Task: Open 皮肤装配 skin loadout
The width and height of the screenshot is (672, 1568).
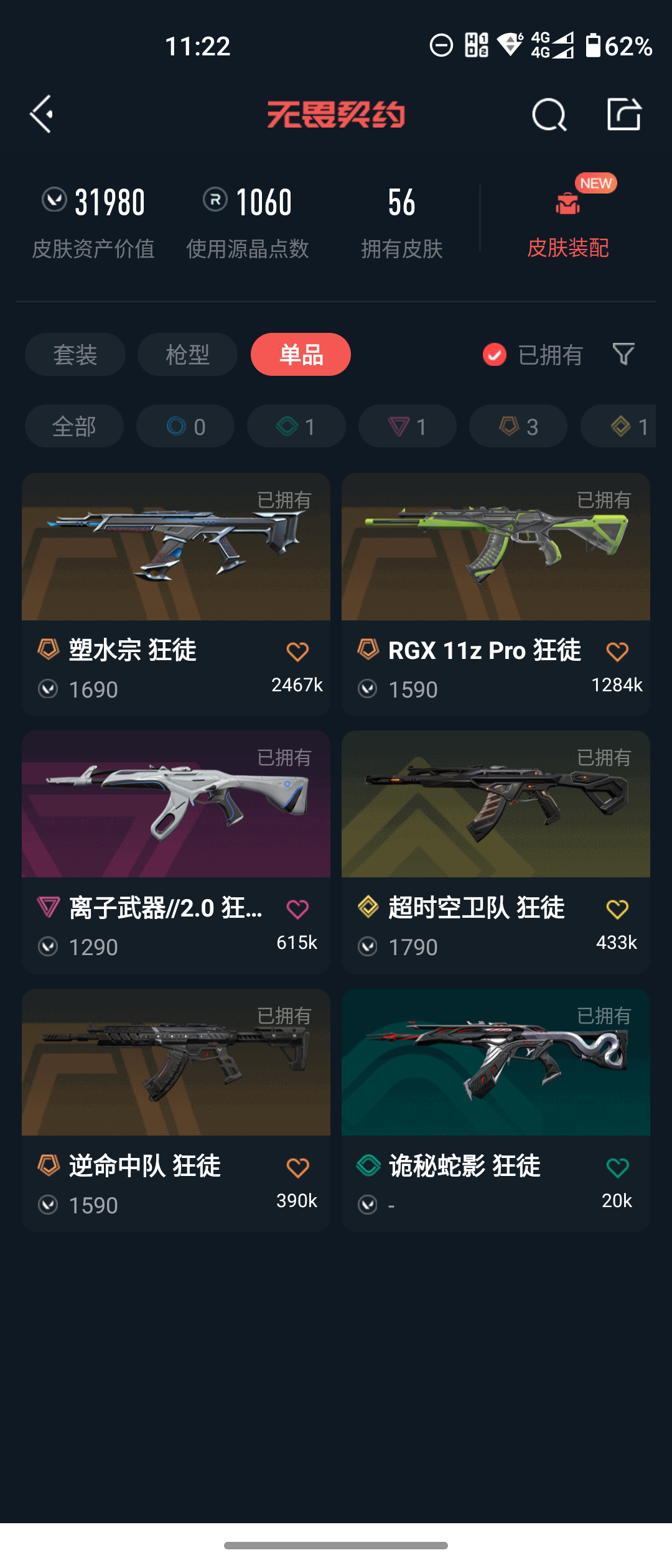Action: click(x=567, y=219)
